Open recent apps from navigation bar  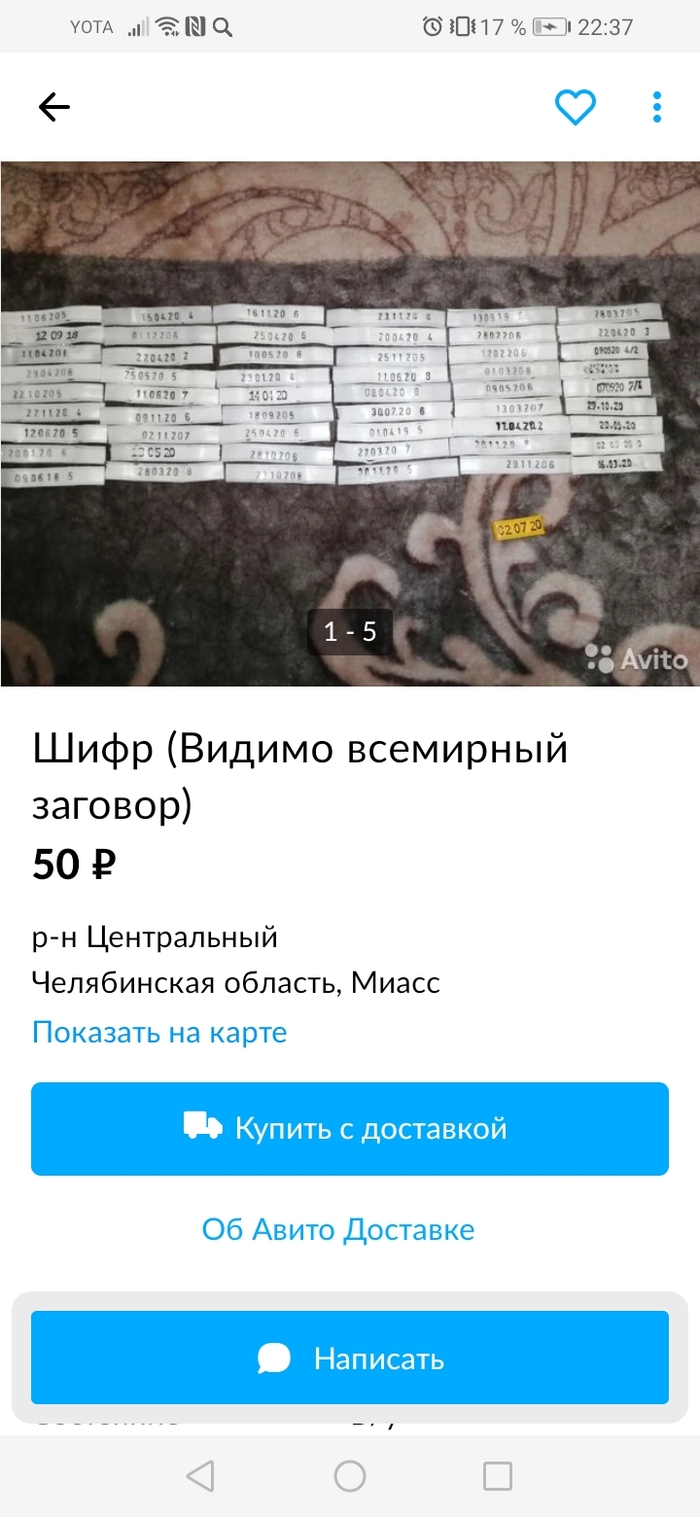click(497, 1476)
